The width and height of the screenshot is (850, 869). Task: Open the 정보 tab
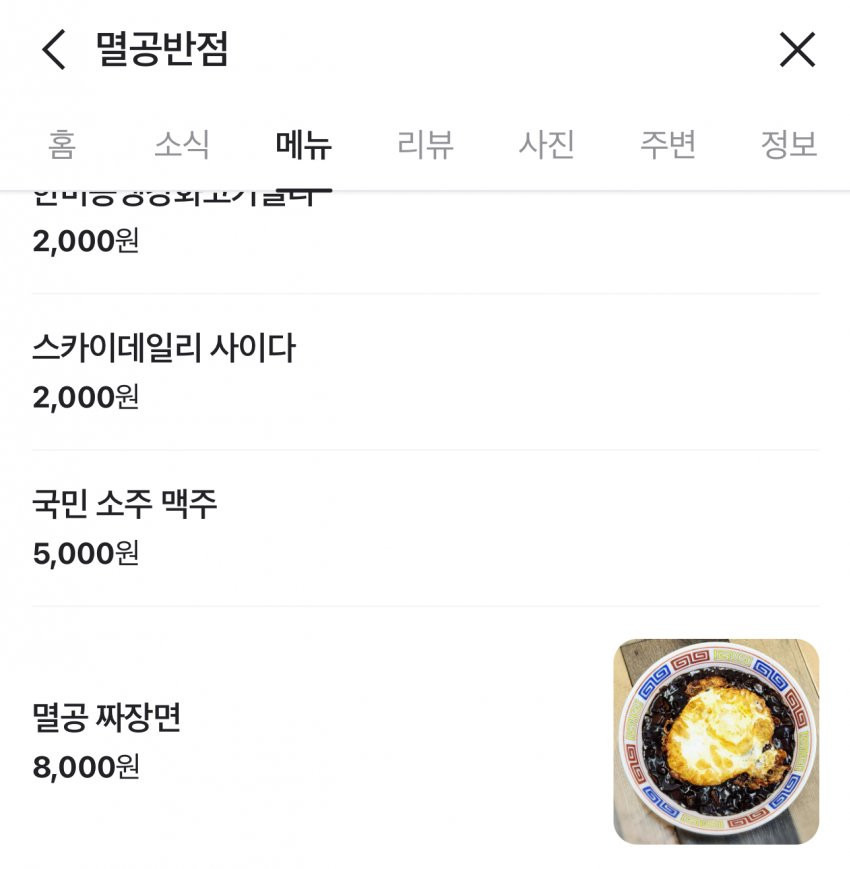pyautogui.click(x=789, y=145)
